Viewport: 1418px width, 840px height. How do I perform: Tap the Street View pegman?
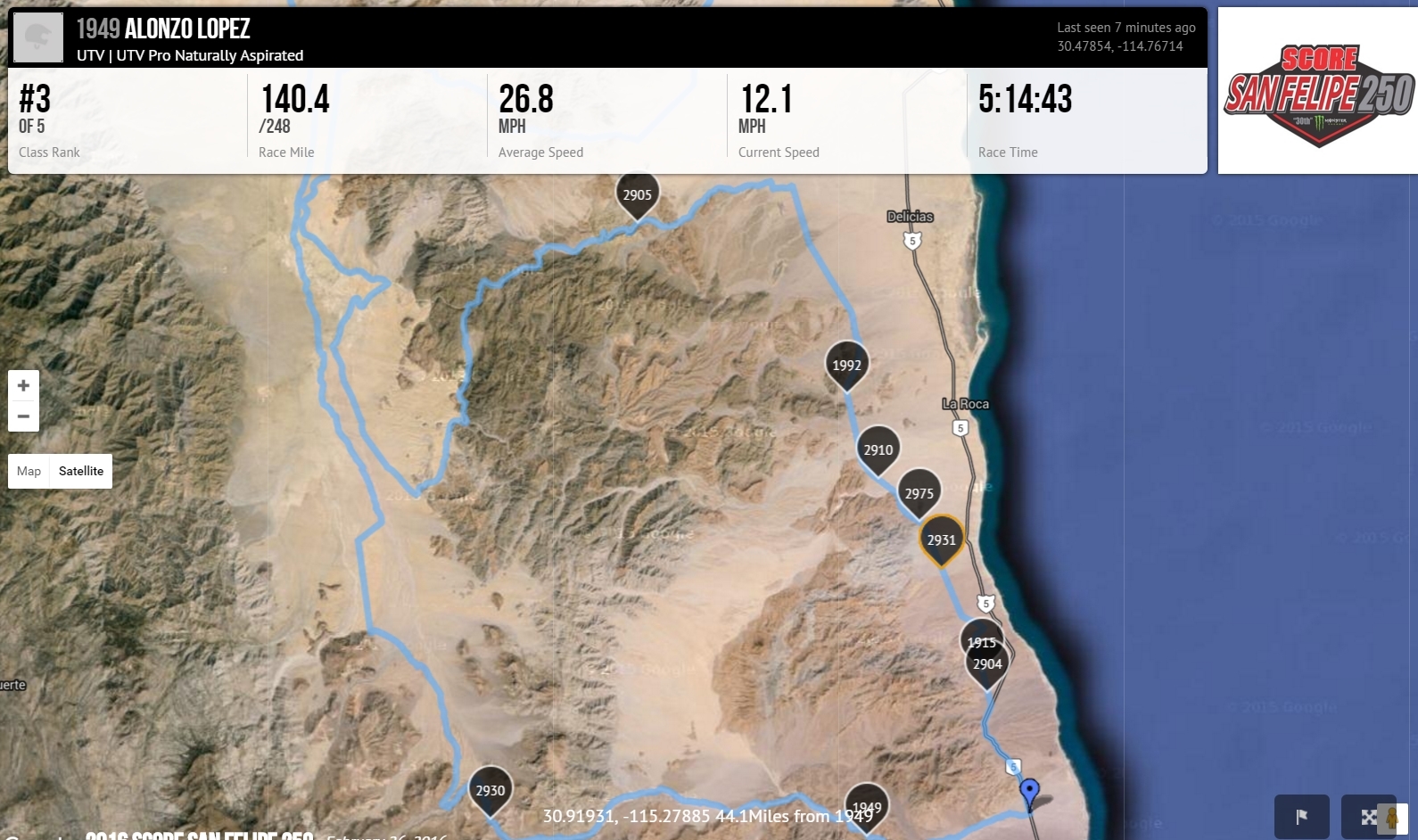point(1393,818)
